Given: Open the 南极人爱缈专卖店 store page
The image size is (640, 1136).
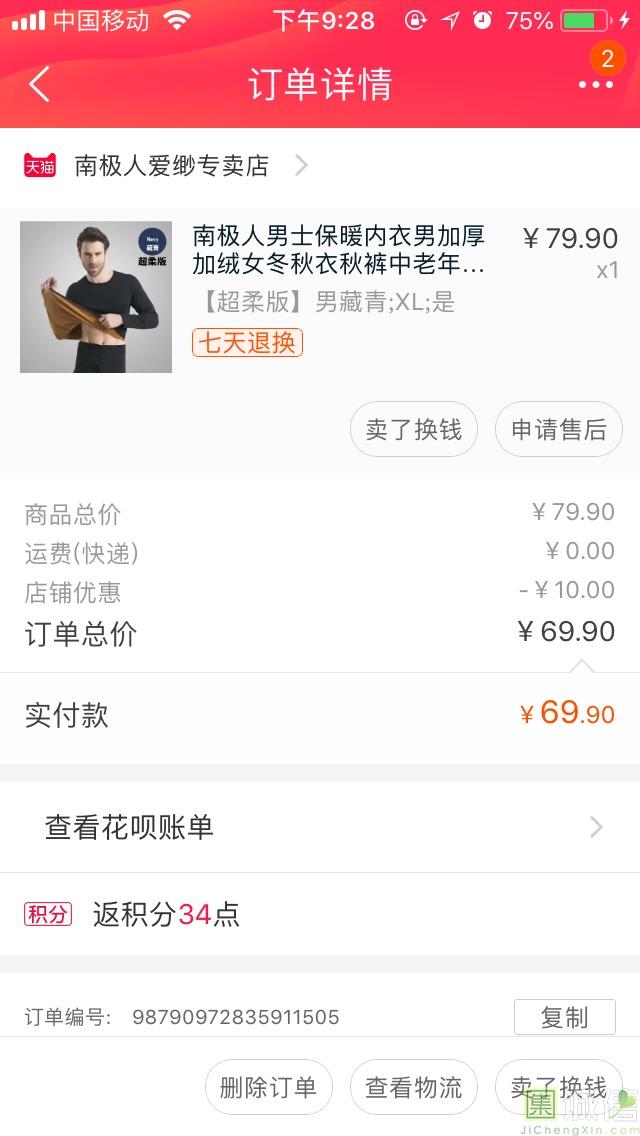Looking at the screenshot, I should (x=172, y=166).
